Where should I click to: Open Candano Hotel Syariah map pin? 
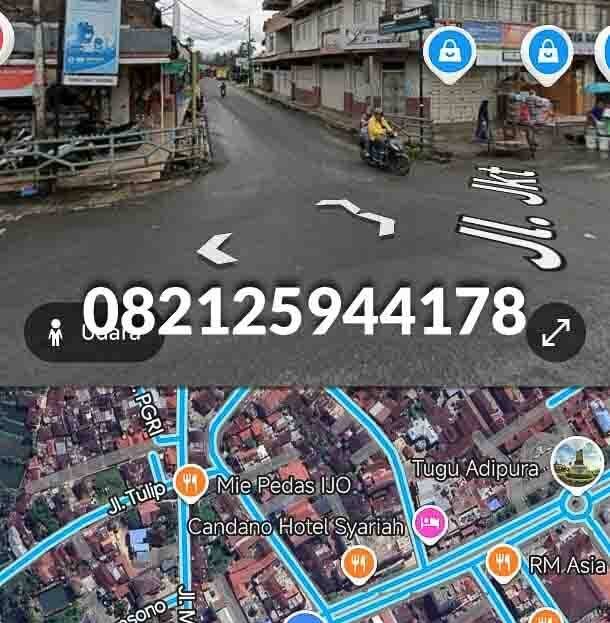point(431,522)
